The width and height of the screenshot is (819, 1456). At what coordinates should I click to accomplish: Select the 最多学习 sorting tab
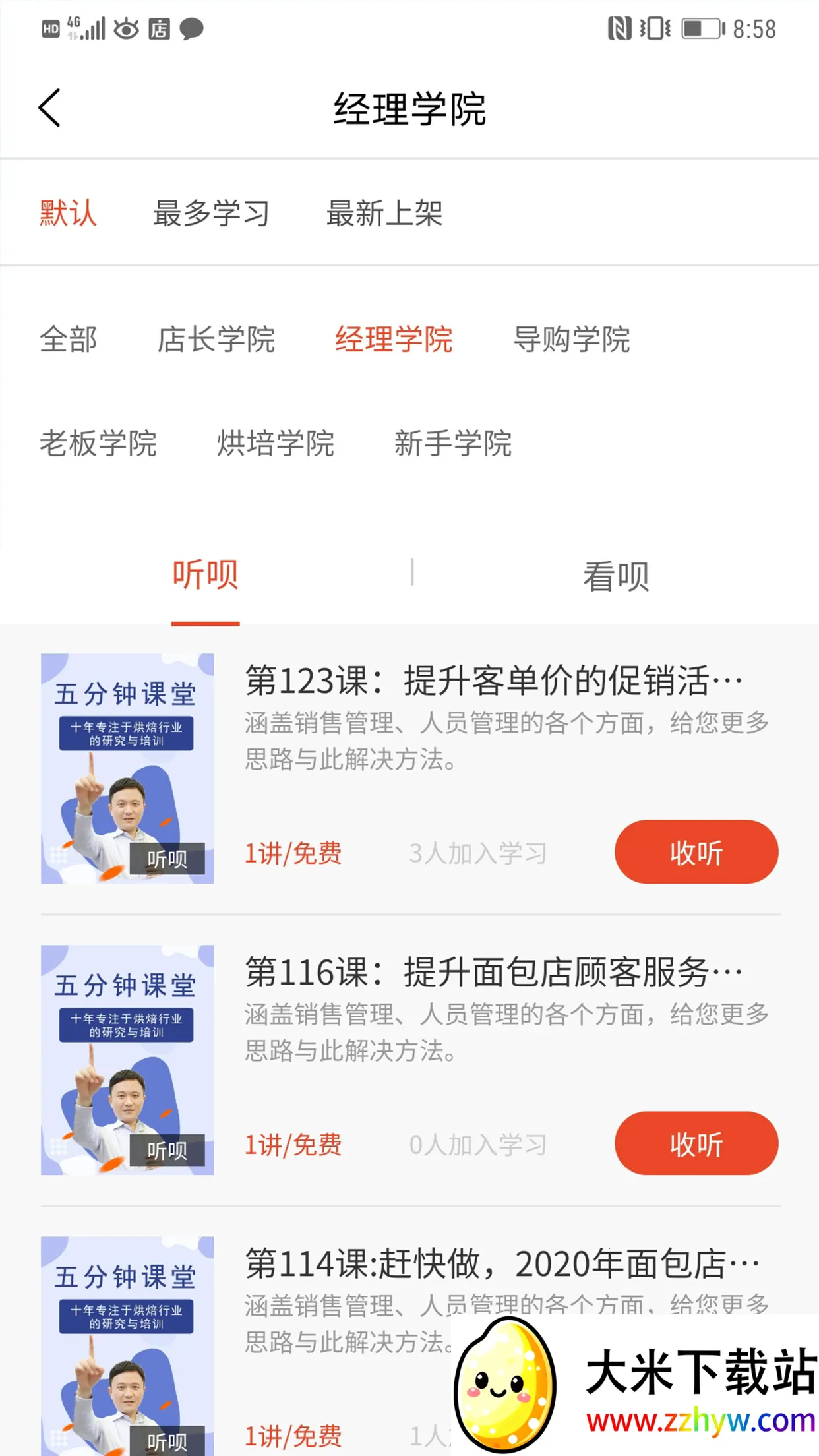pos(211,212)
